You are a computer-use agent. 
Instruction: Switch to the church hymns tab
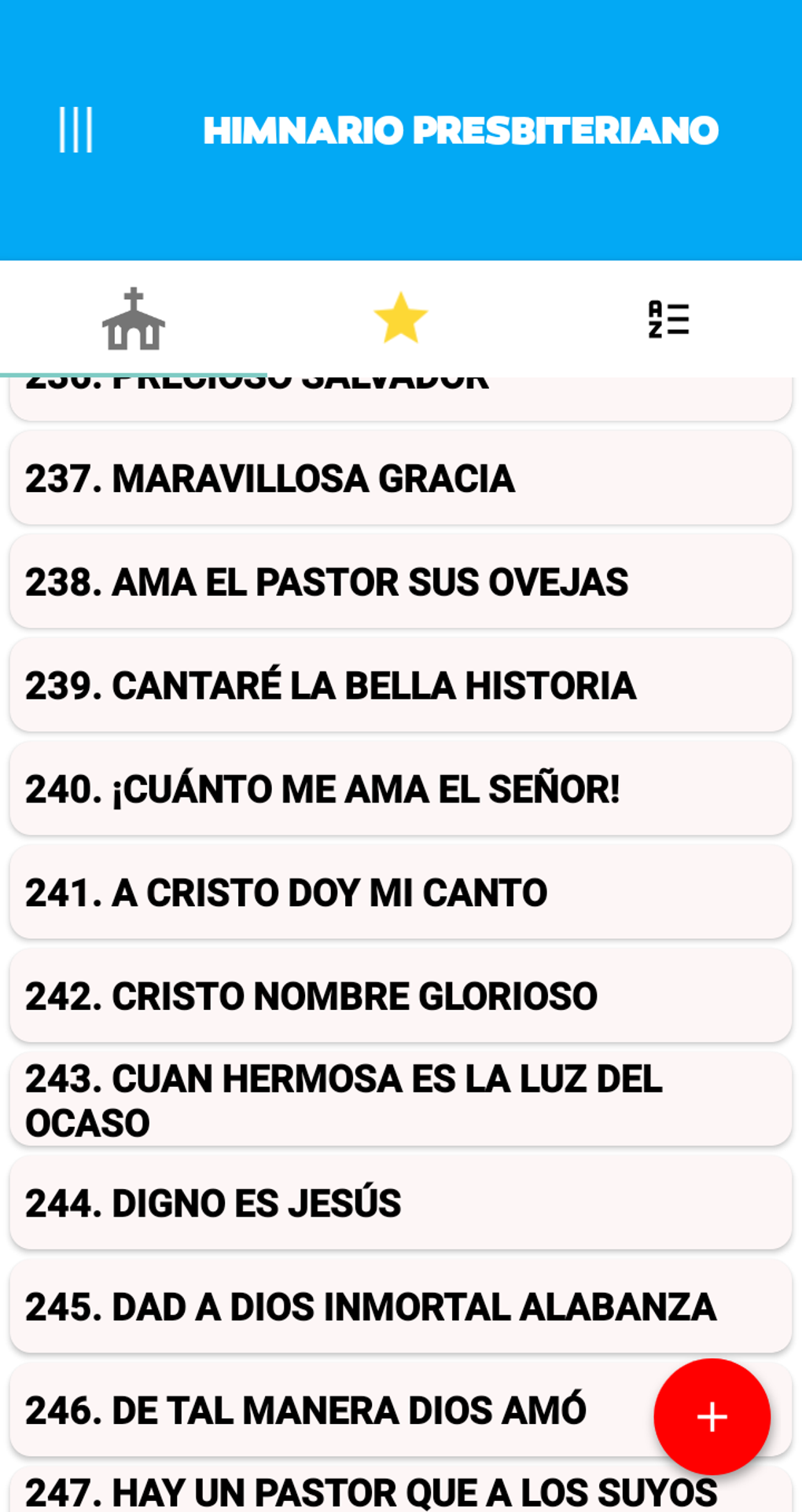(134, 319)
